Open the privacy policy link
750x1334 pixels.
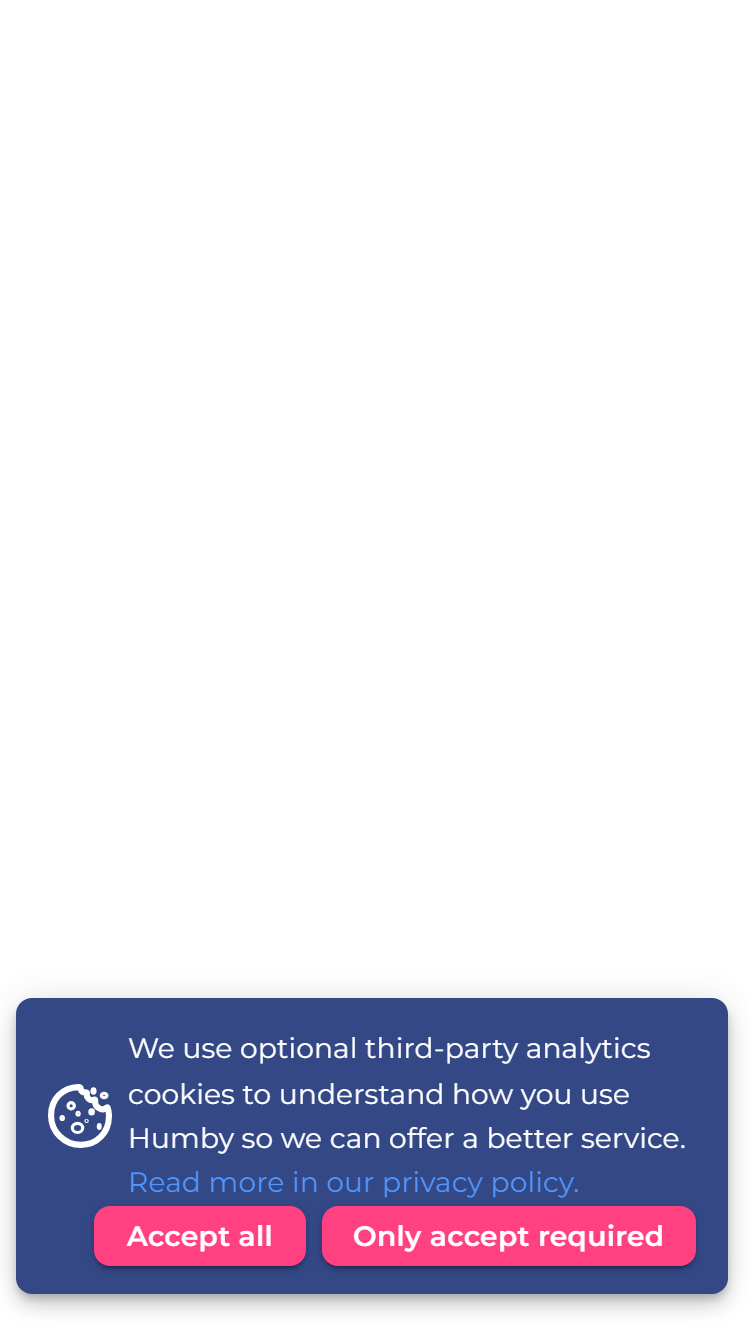(354, 1182)
